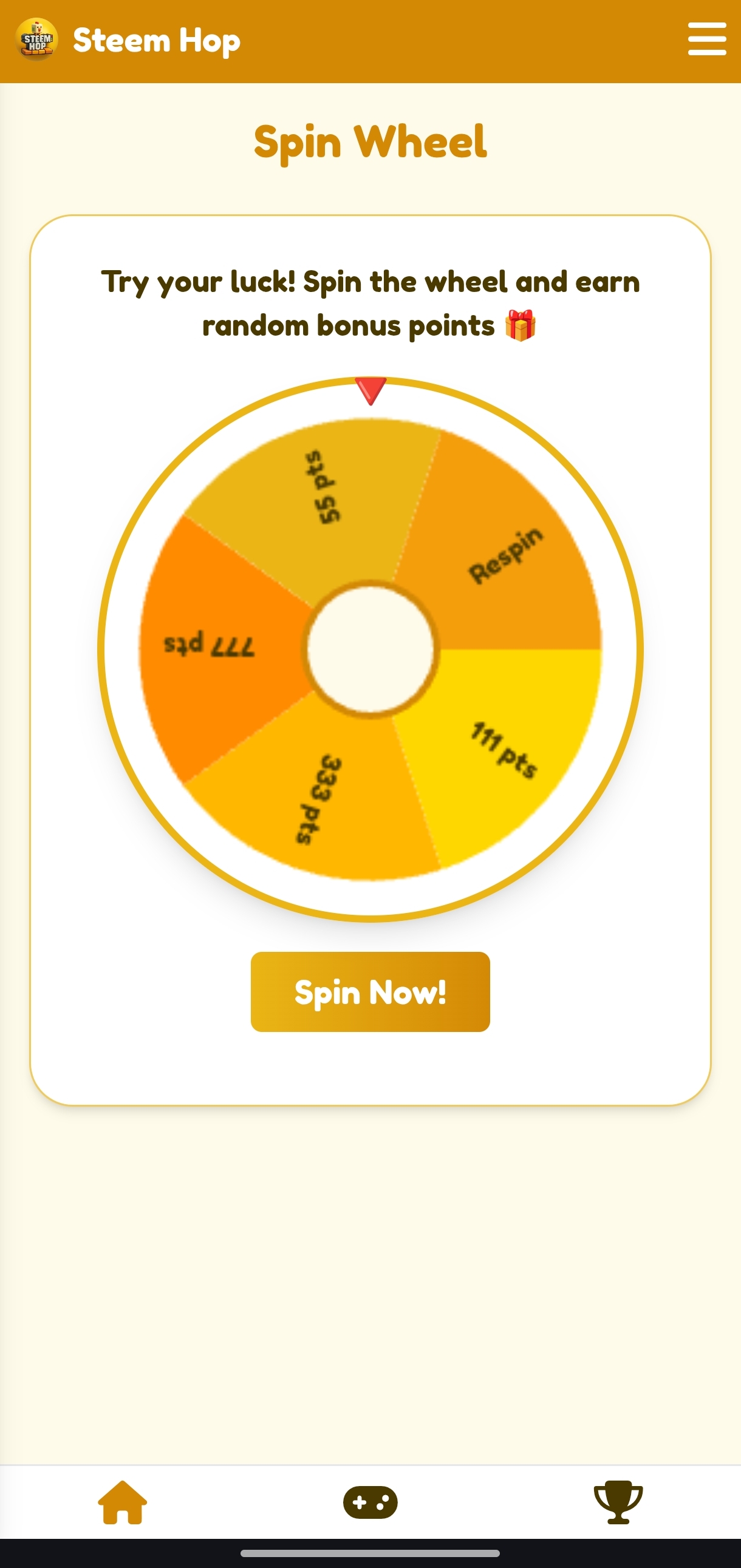Tap the Spin Now! button
Image resolution: width=741 pixels, height=1568 pixels.
pos(370,991)
